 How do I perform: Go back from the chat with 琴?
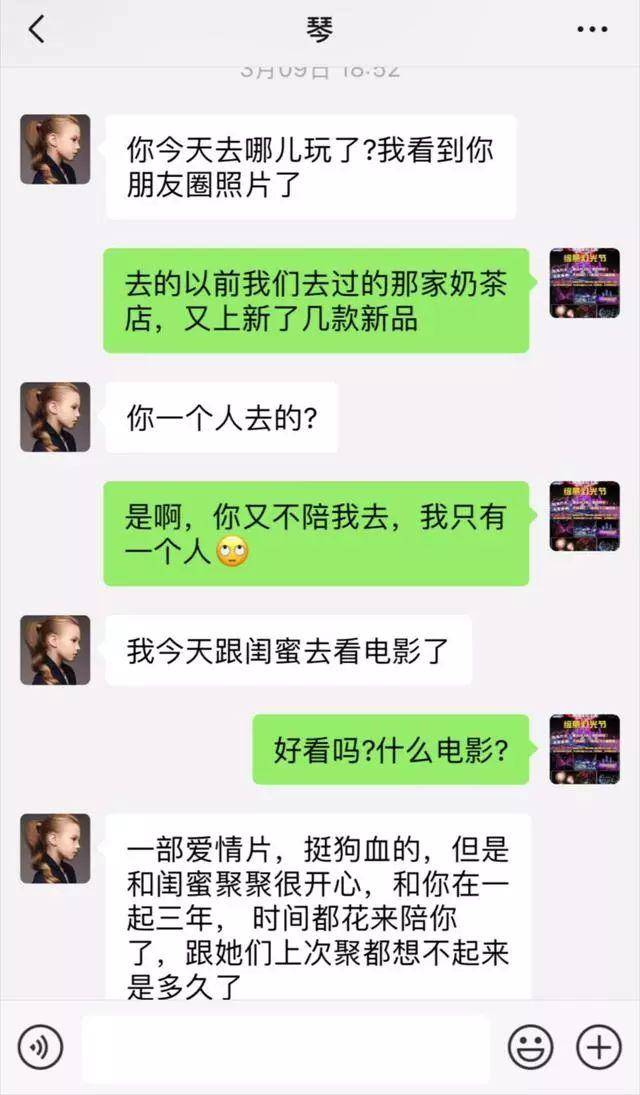[x=36, y=30]
